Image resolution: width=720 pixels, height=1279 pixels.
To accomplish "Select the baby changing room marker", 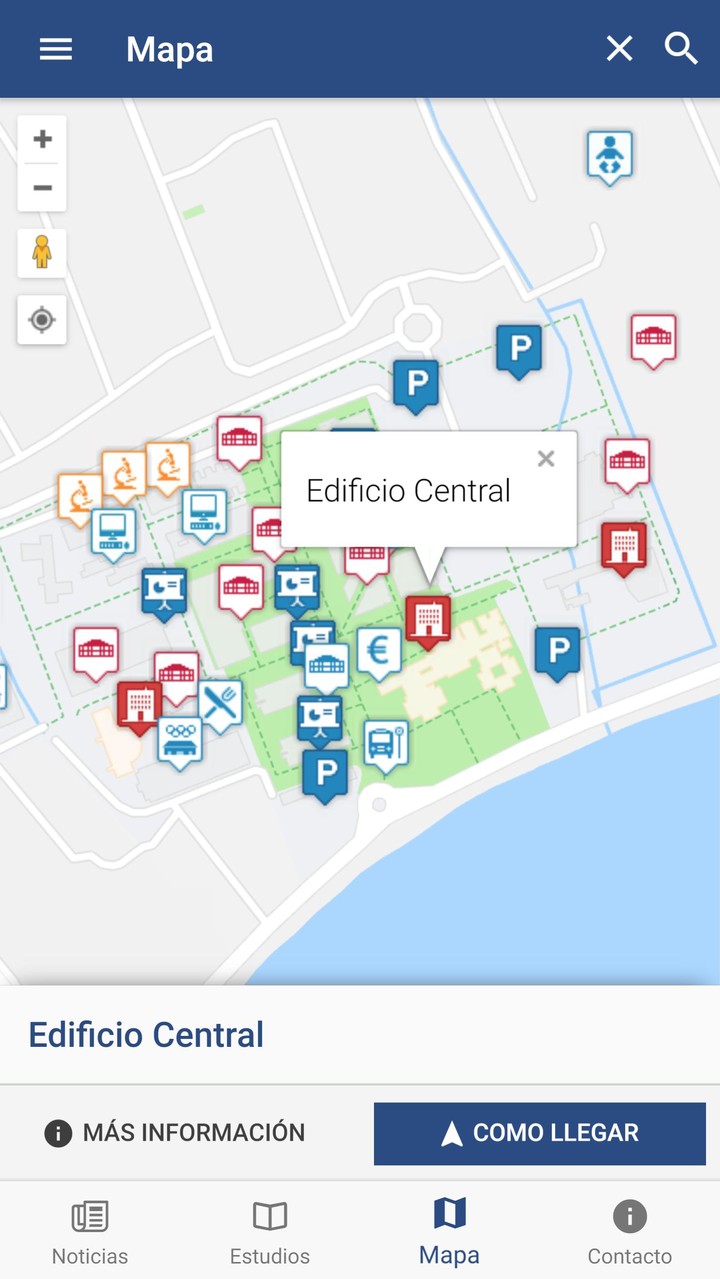I will (x=609, y=155).
